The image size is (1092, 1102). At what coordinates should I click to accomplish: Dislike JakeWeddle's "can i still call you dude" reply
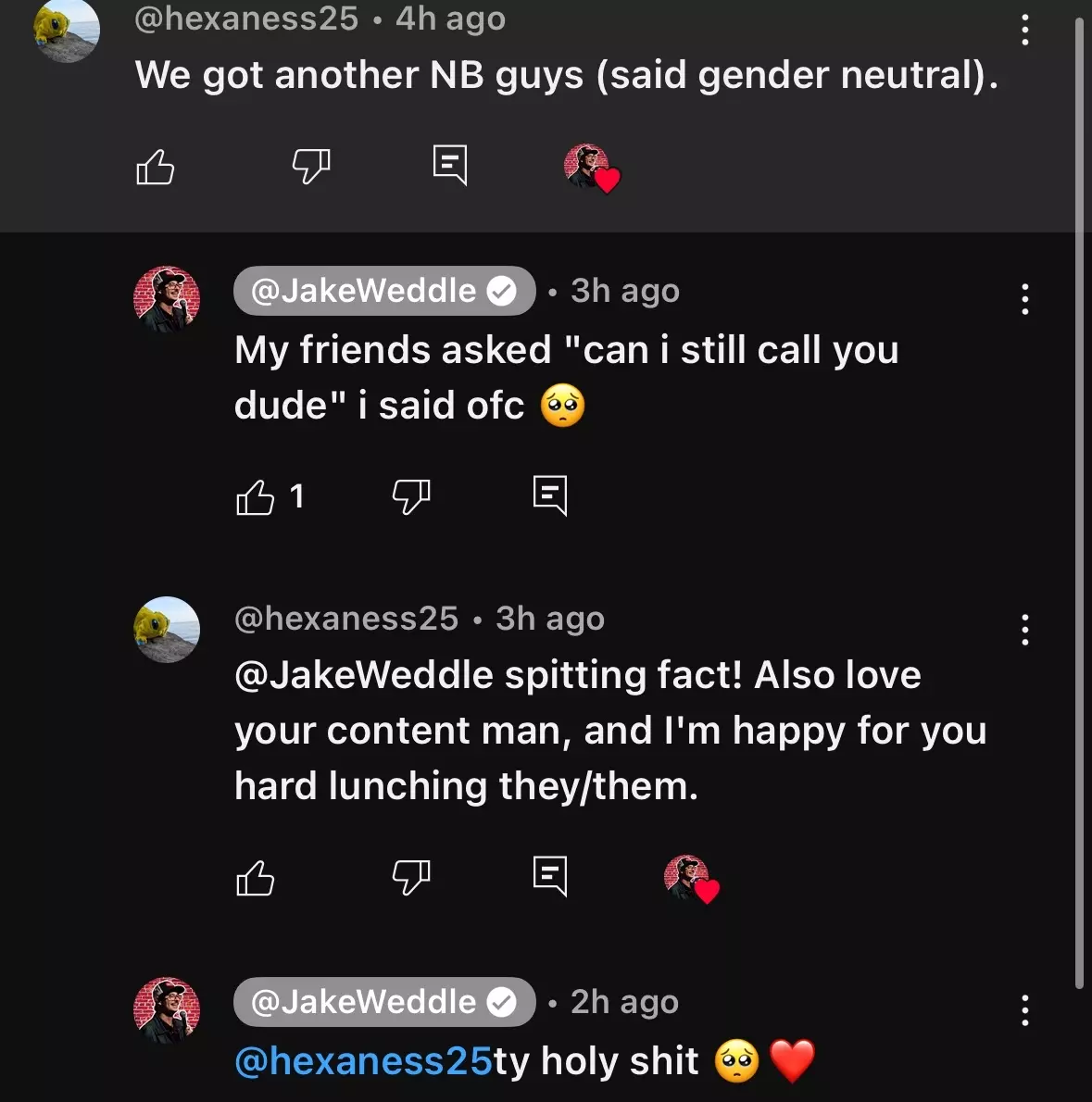[x=411, y=497]
